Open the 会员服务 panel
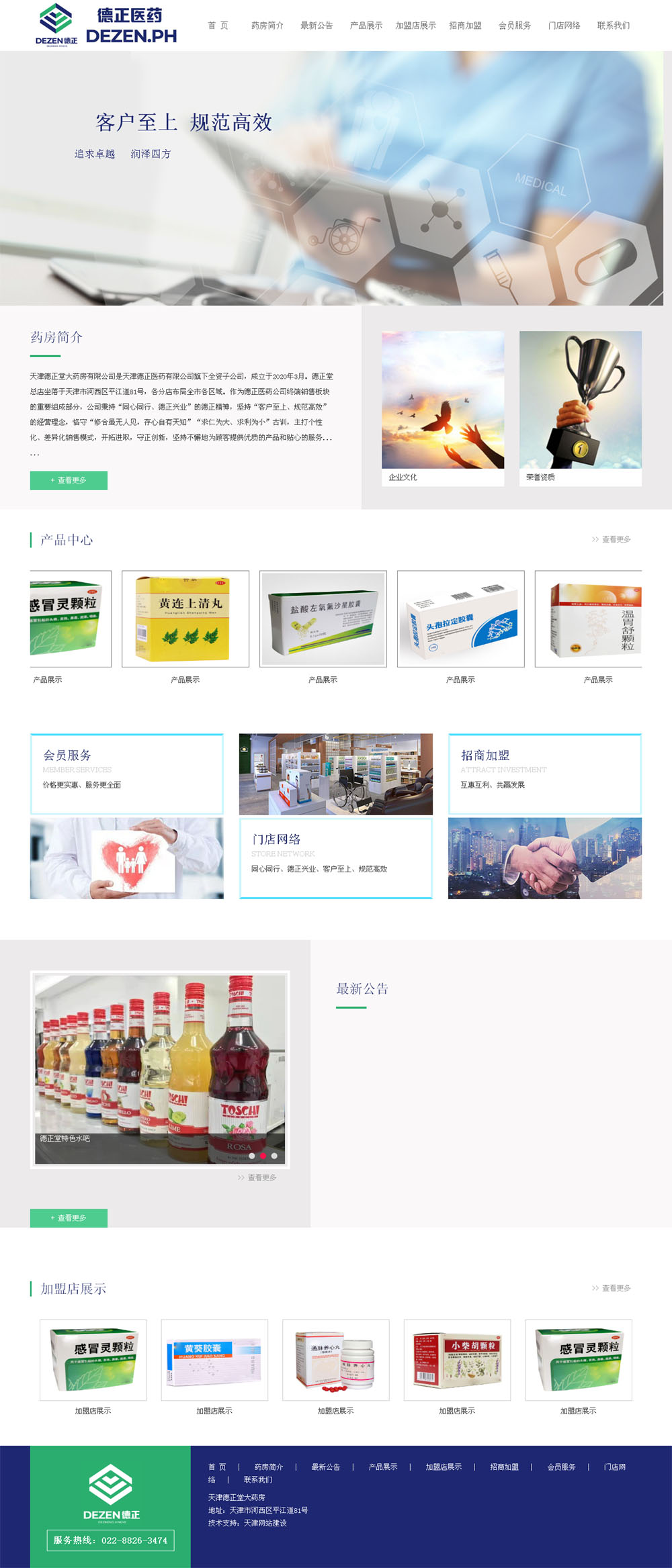 [x=126, y=774]
